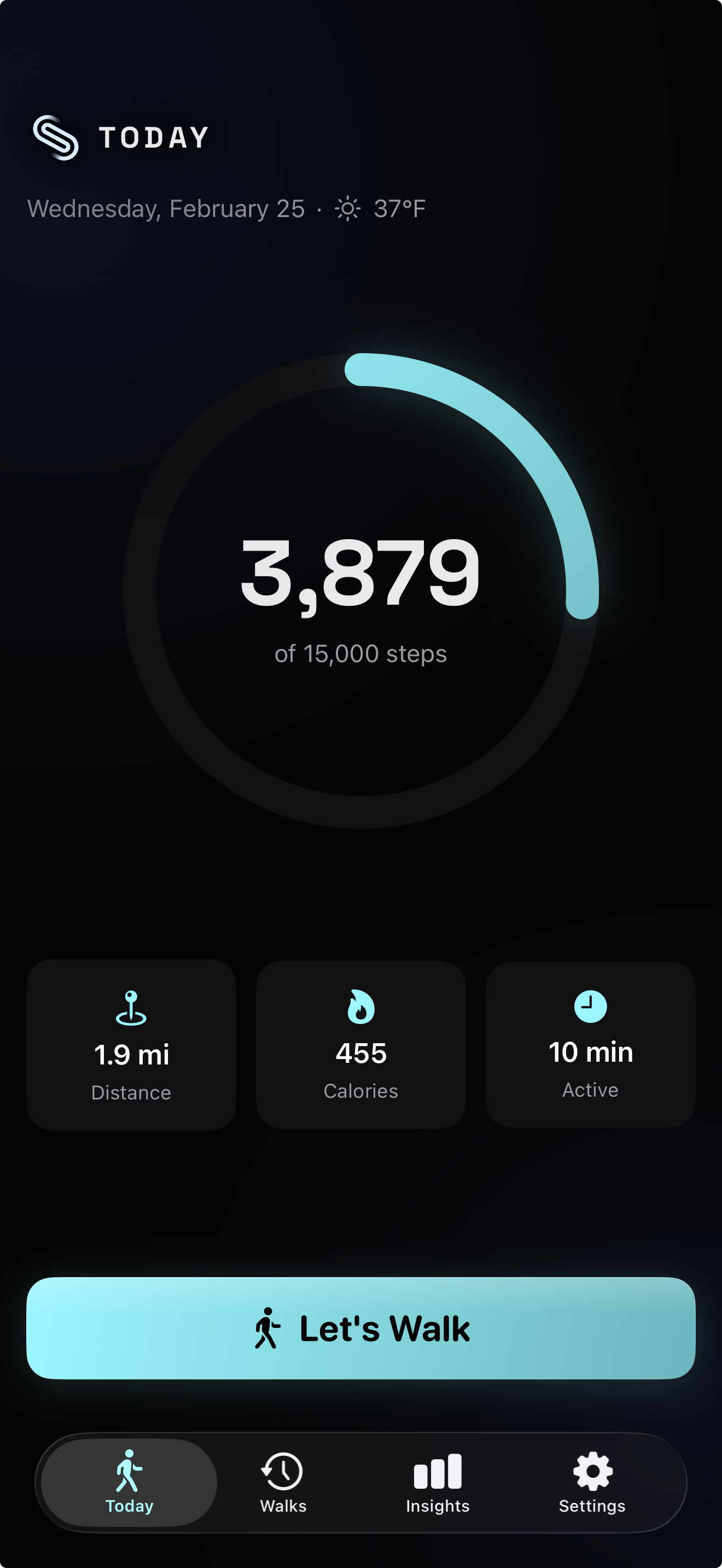This screenshot has height=1568, width=722.
Task: Tap the Active minutes card
Action: click(x=590, y=1045)
